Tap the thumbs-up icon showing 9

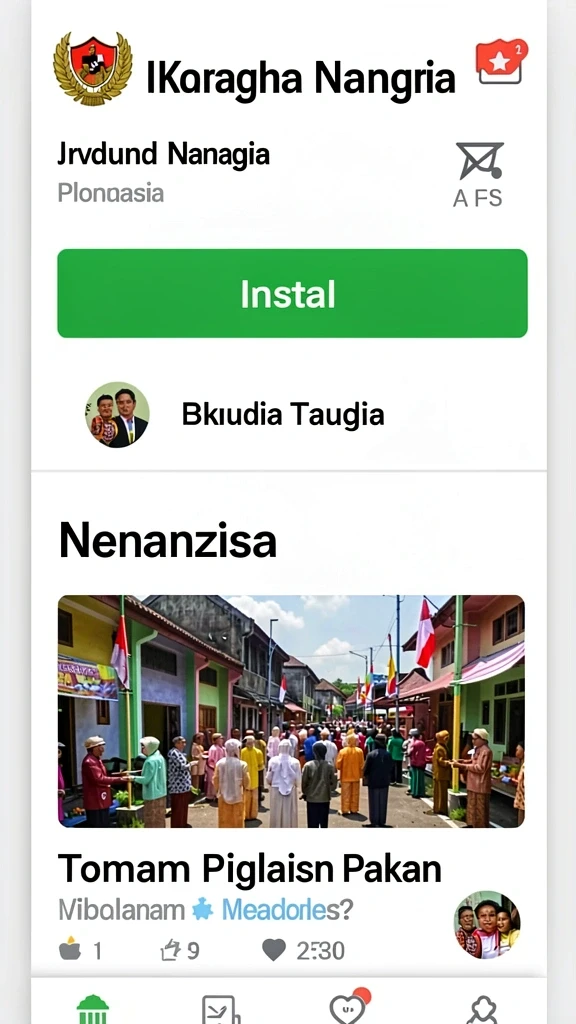coord(169,951)
